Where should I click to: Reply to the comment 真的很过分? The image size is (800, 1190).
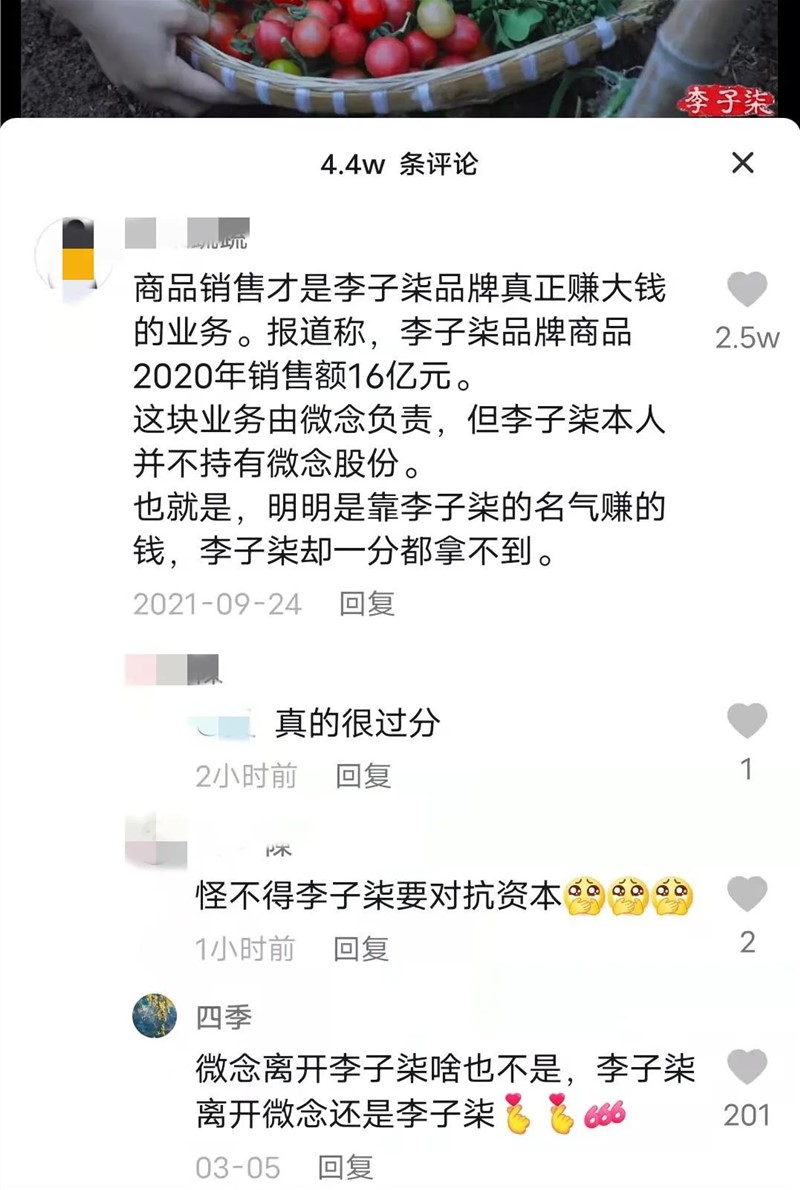(x=362, y=775)
